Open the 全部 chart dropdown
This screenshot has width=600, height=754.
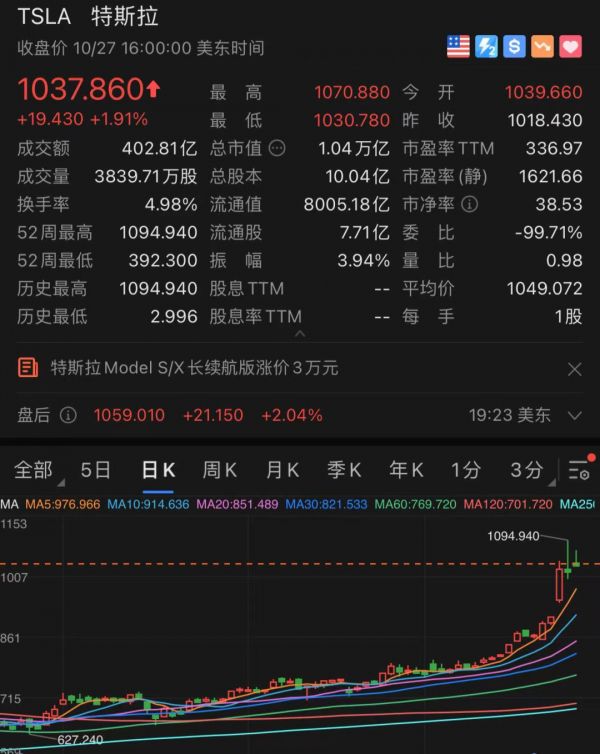(x=35, y=470)
